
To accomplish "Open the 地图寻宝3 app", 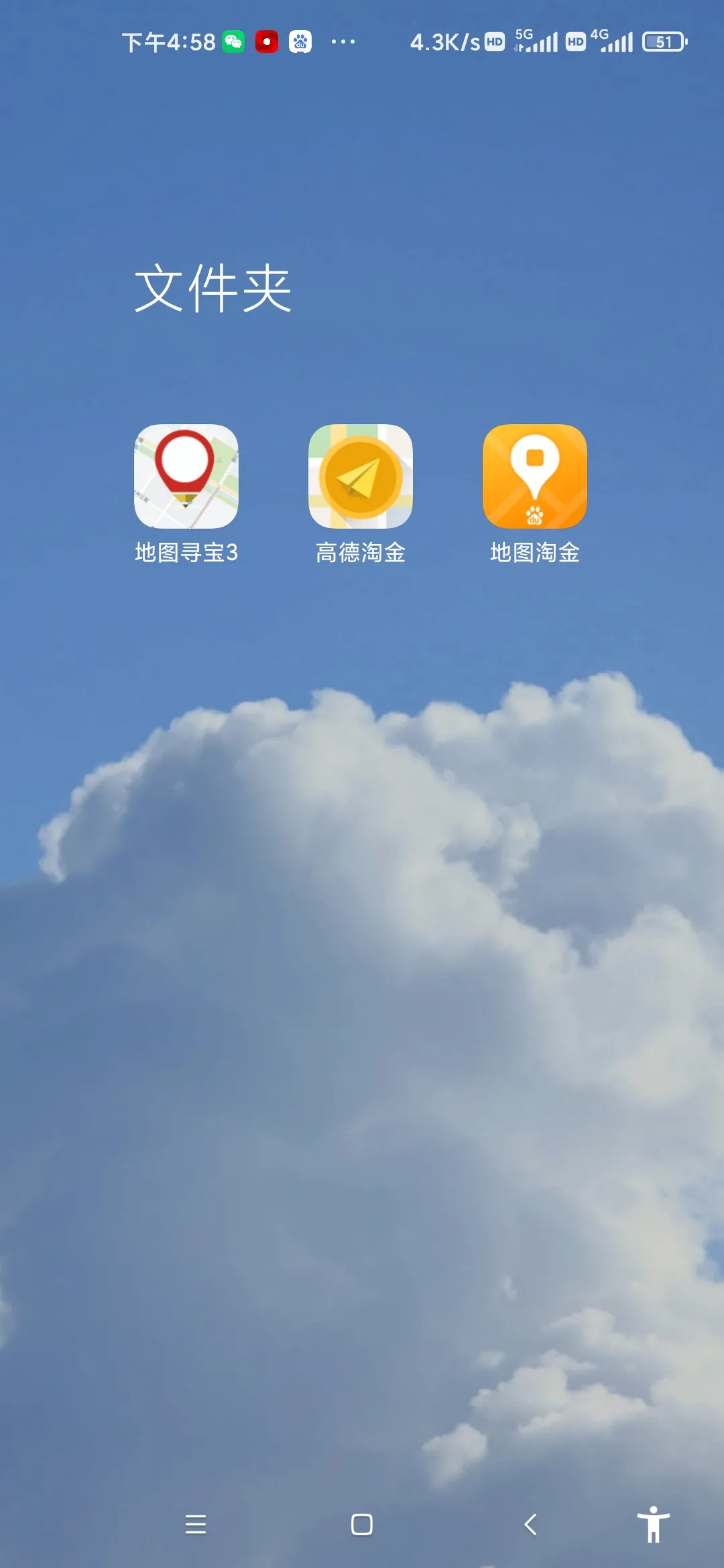I will pos(186,478).
